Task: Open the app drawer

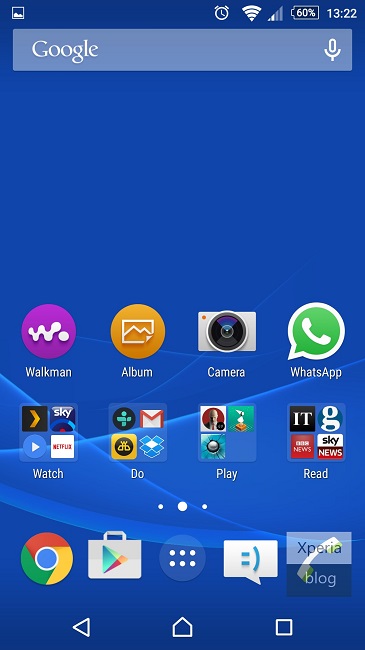Action: (182, 558)
